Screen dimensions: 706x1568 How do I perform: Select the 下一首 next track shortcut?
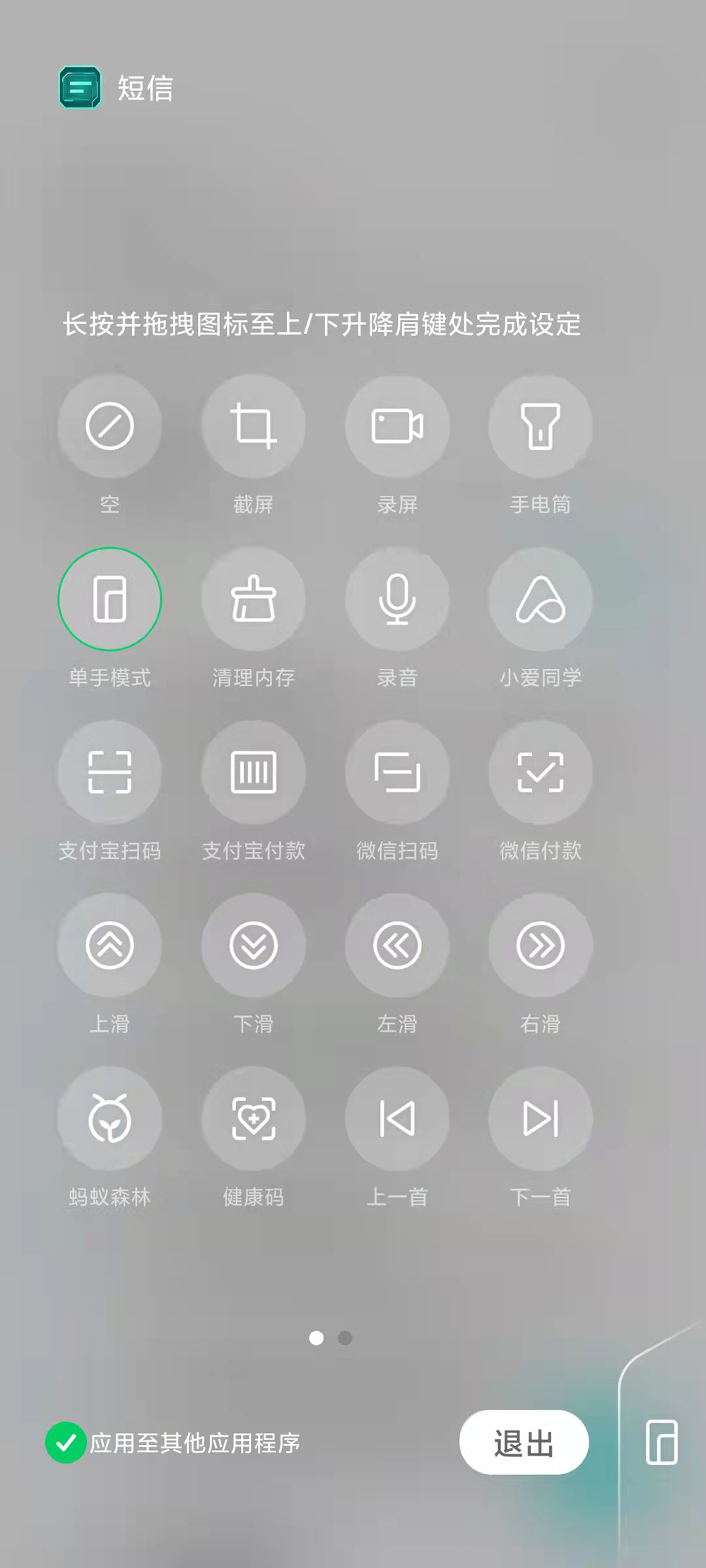pyautogui.click(x=541, y=1118)
